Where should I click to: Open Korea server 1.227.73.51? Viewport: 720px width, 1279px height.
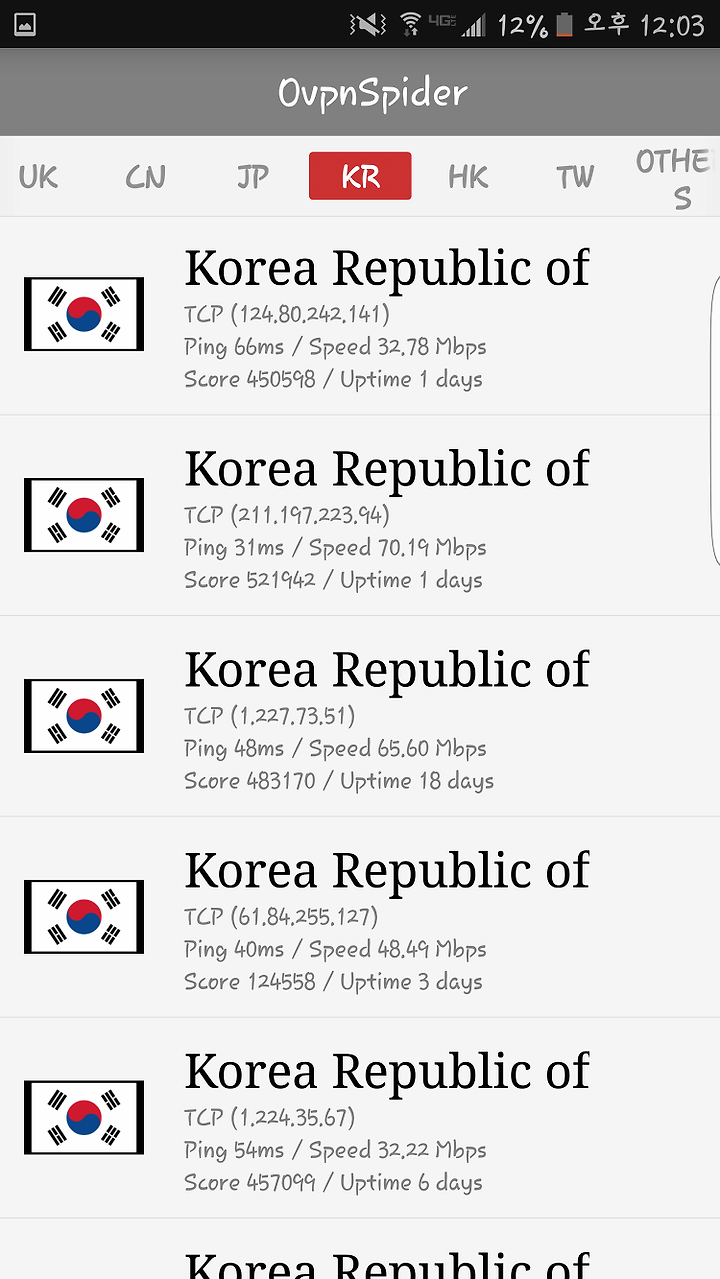click(360, 716)
